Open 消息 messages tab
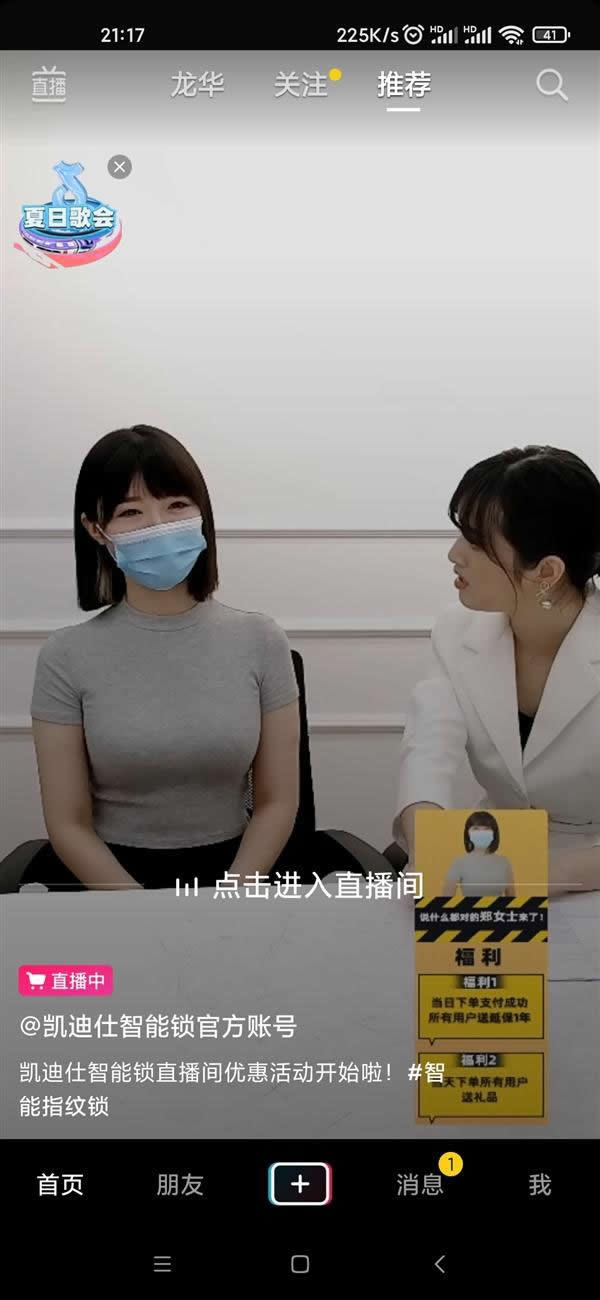This screenshot has height=1300, width=600. pos(420,1185)
